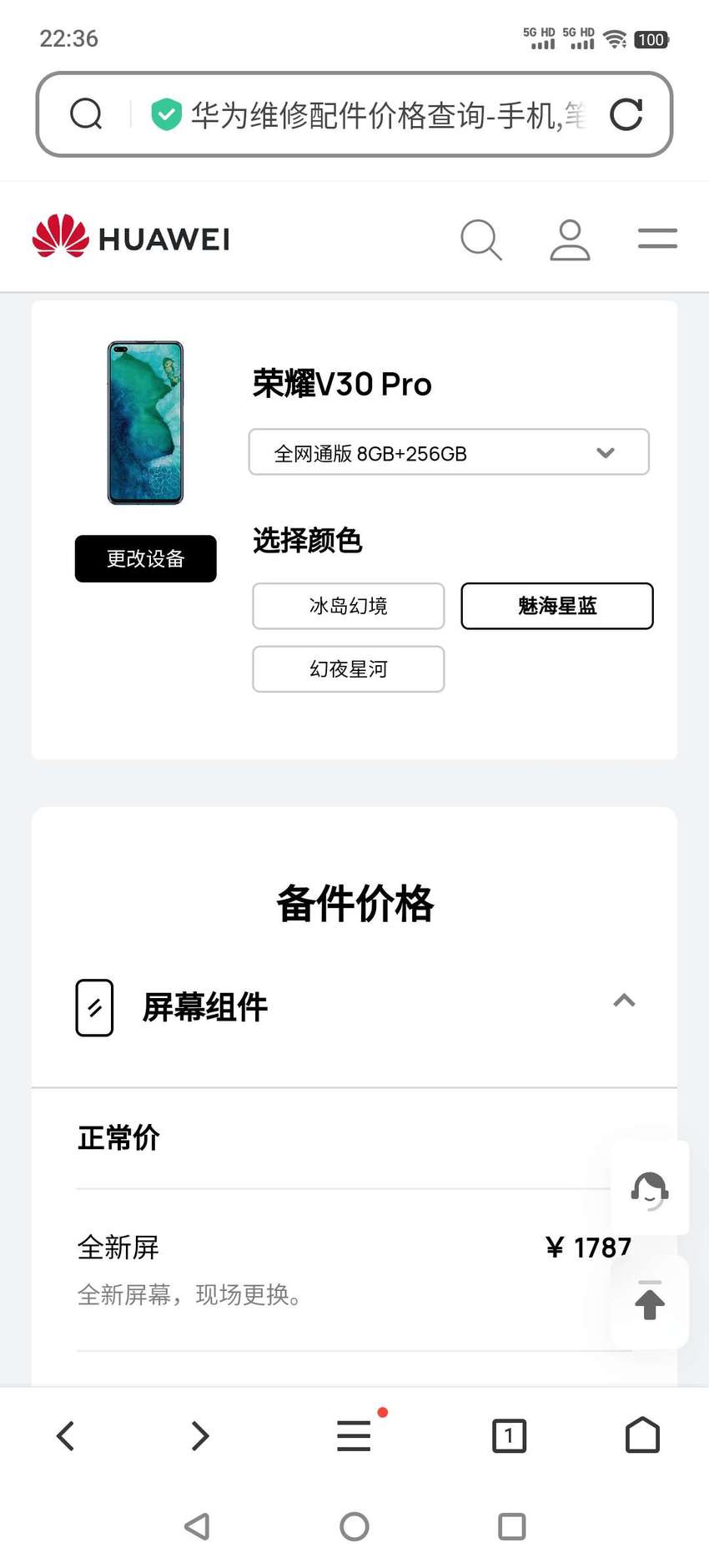709x1568 pixels.
Task: Choose the 幻夜星河 color option
Action: [348, 668]
